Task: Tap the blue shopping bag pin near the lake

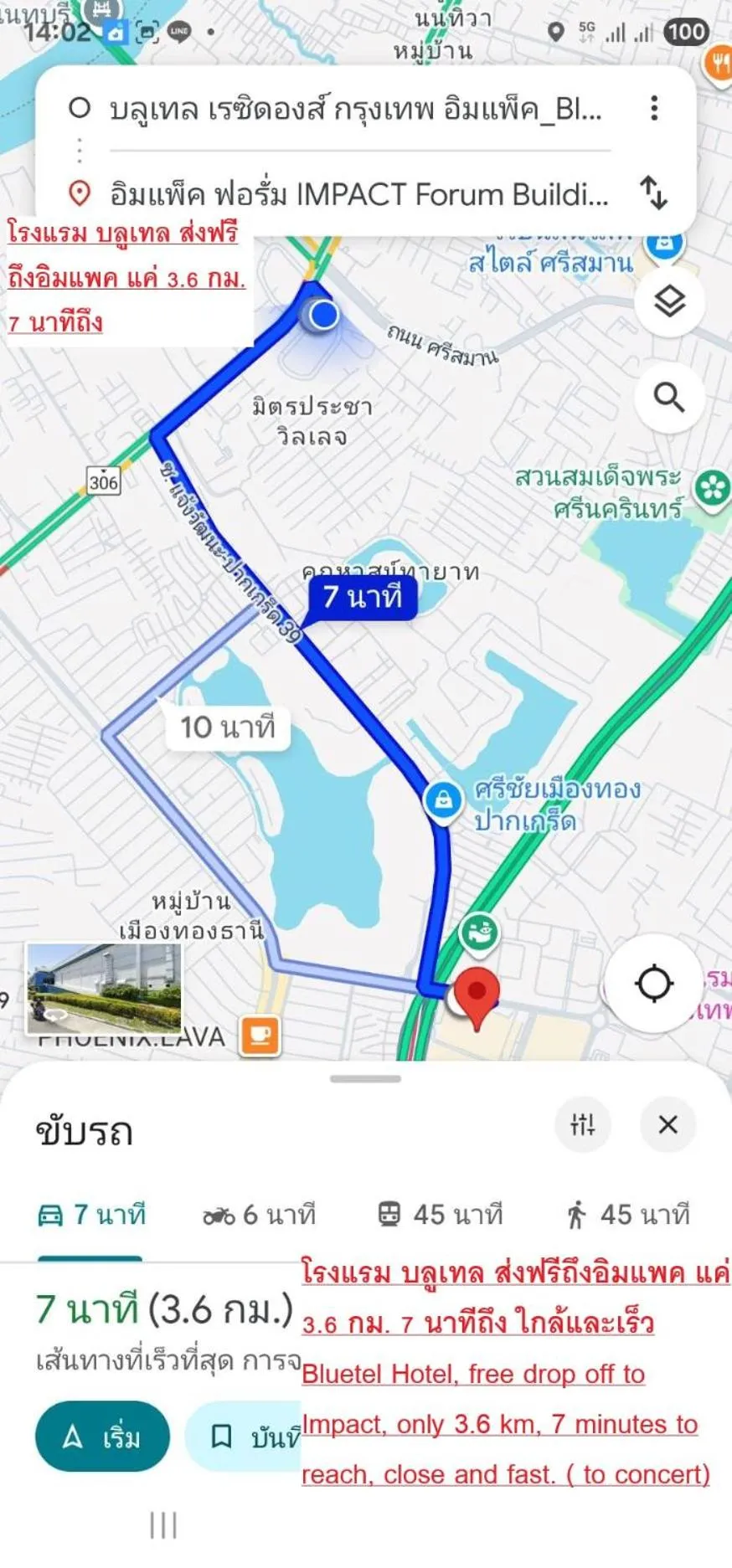Action: 444,798
